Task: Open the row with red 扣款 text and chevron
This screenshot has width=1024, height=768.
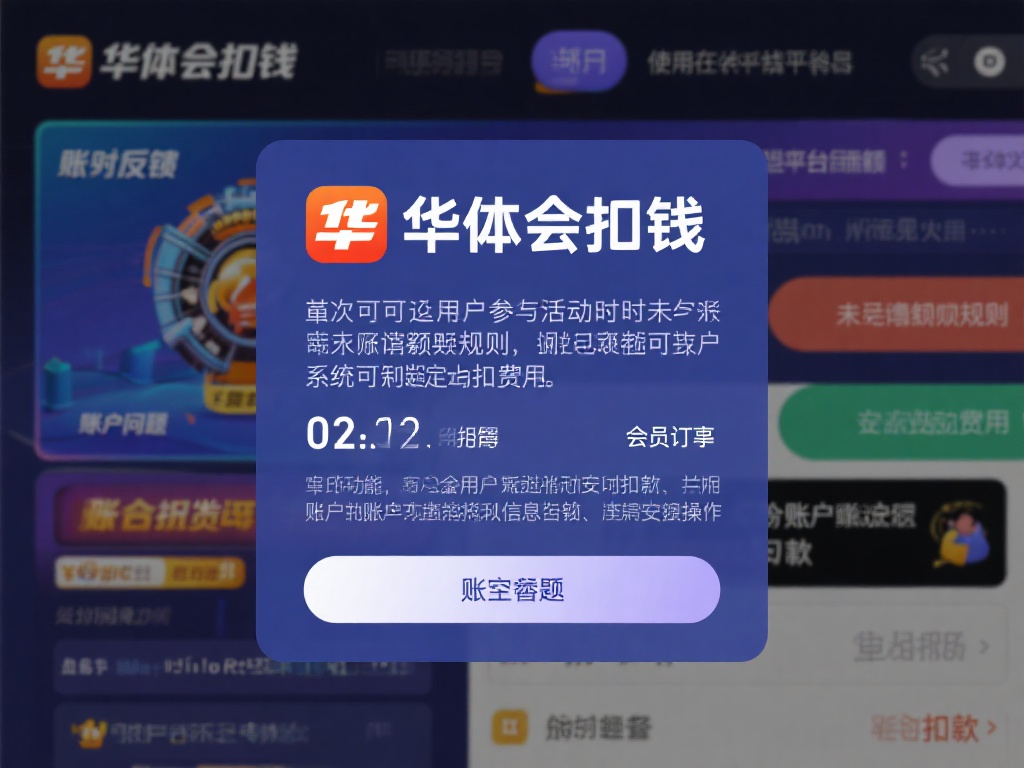Action: 746,727
